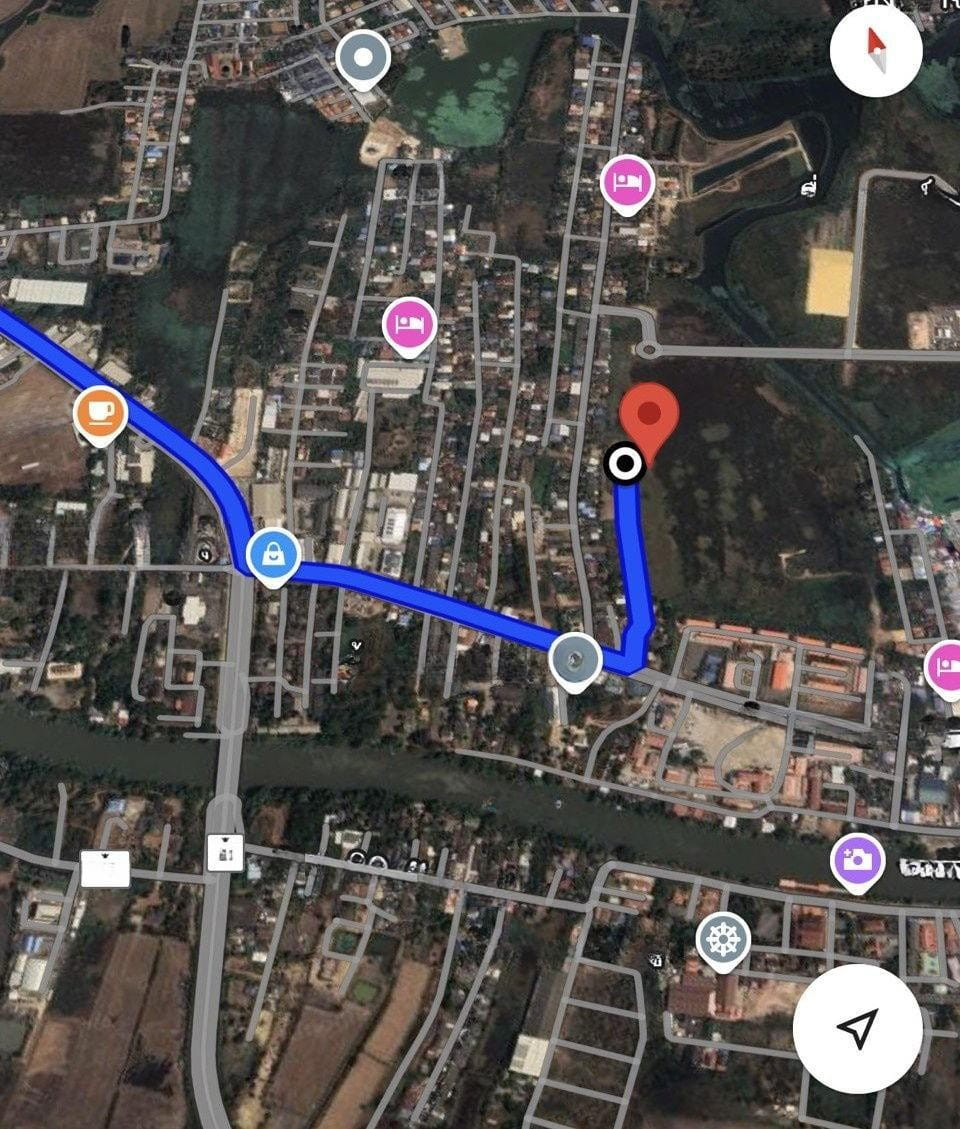Image resolution: width=960 pixels, height=1129 pixels.
Task: Select the blue shopping bag place marker
Action: pos(271,553)
